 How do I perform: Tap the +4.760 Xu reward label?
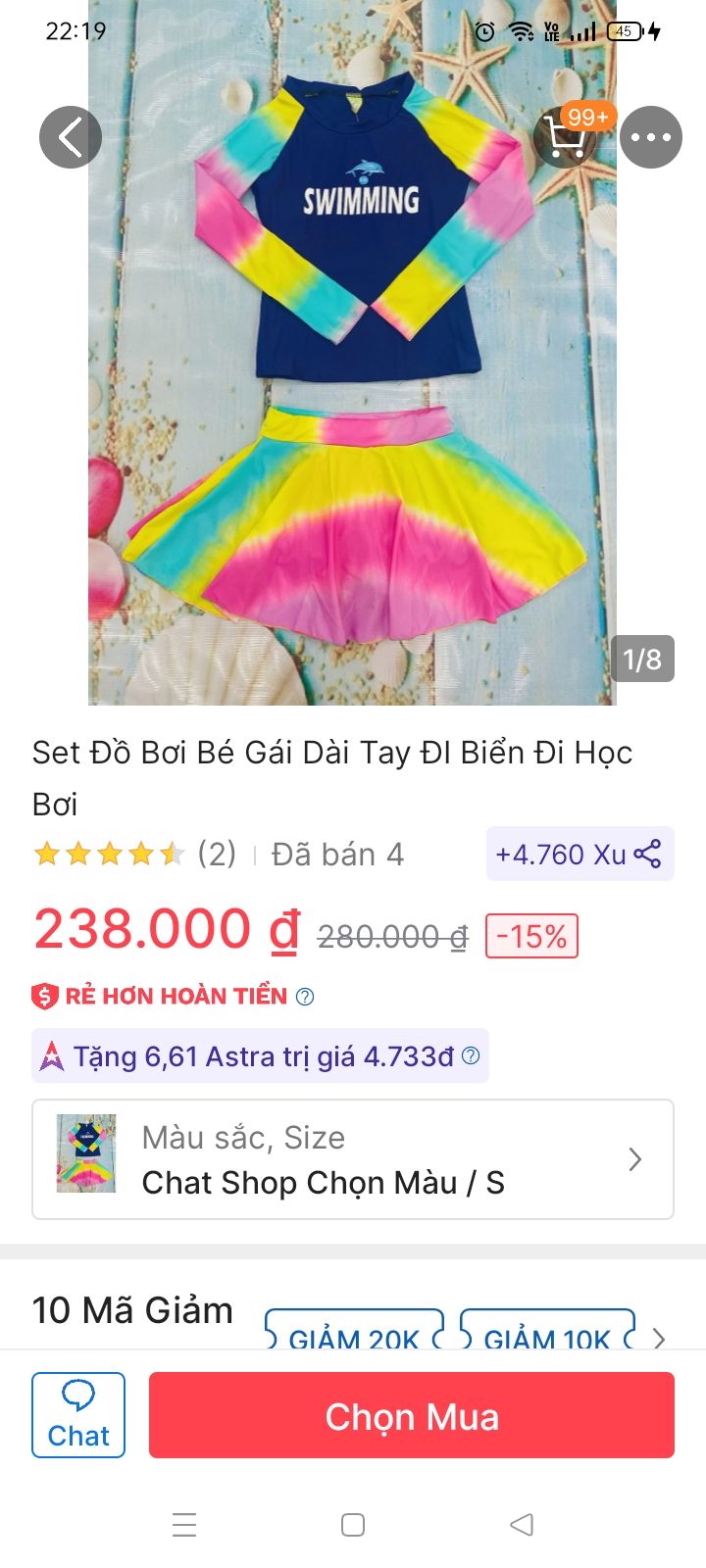[559, 854]
